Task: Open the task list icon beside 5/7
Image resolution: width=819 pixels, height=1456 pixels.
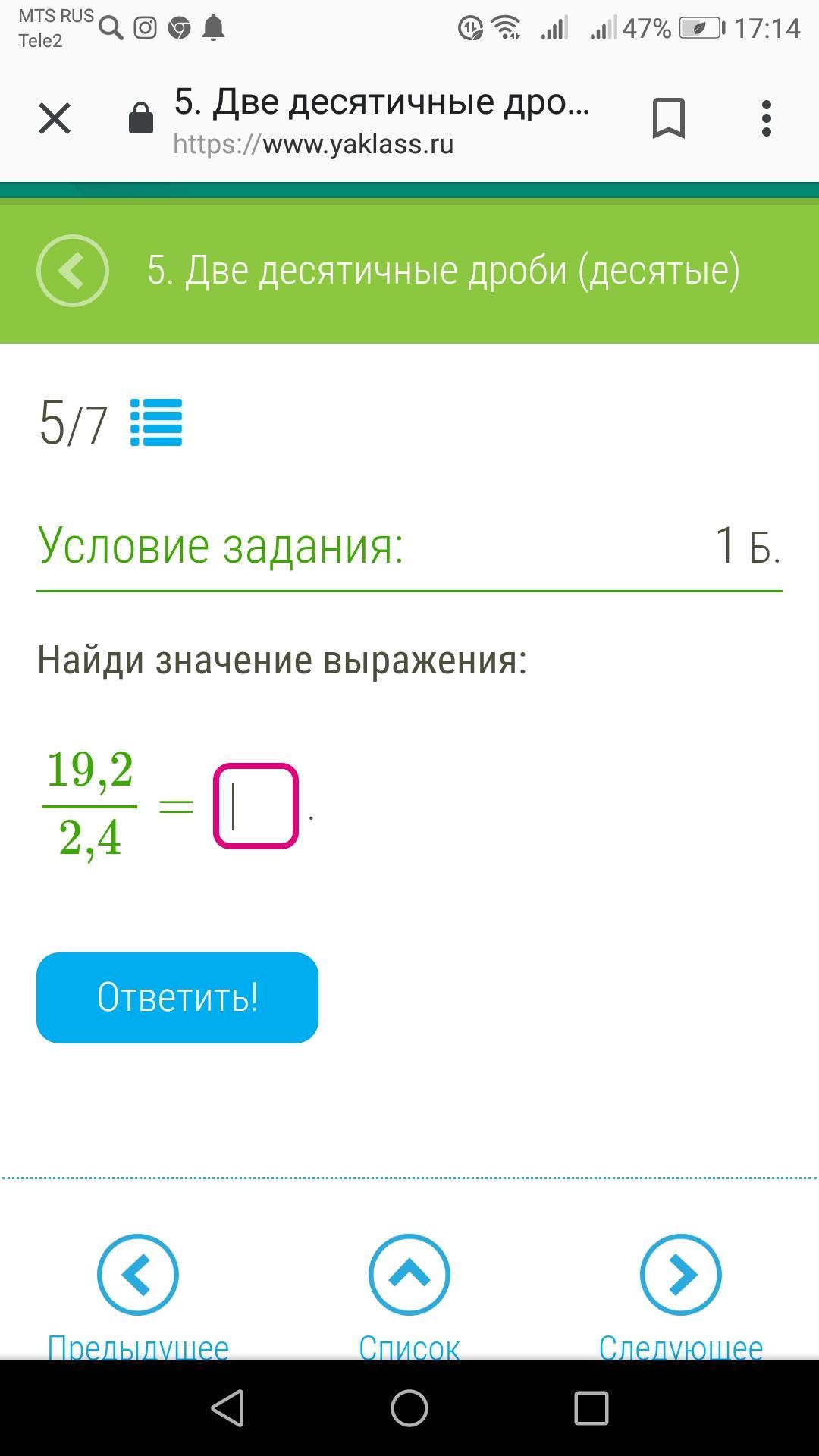Action: click(156, 422)
